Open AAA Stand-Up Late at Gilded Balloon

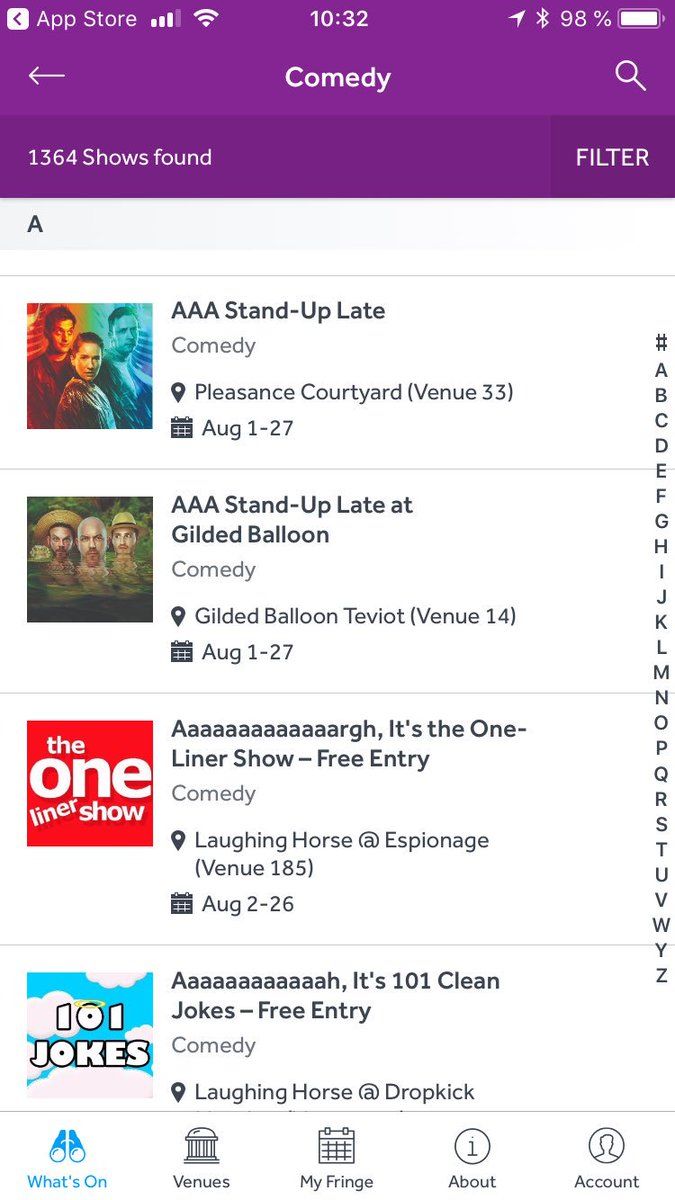(x=291, y=520)
